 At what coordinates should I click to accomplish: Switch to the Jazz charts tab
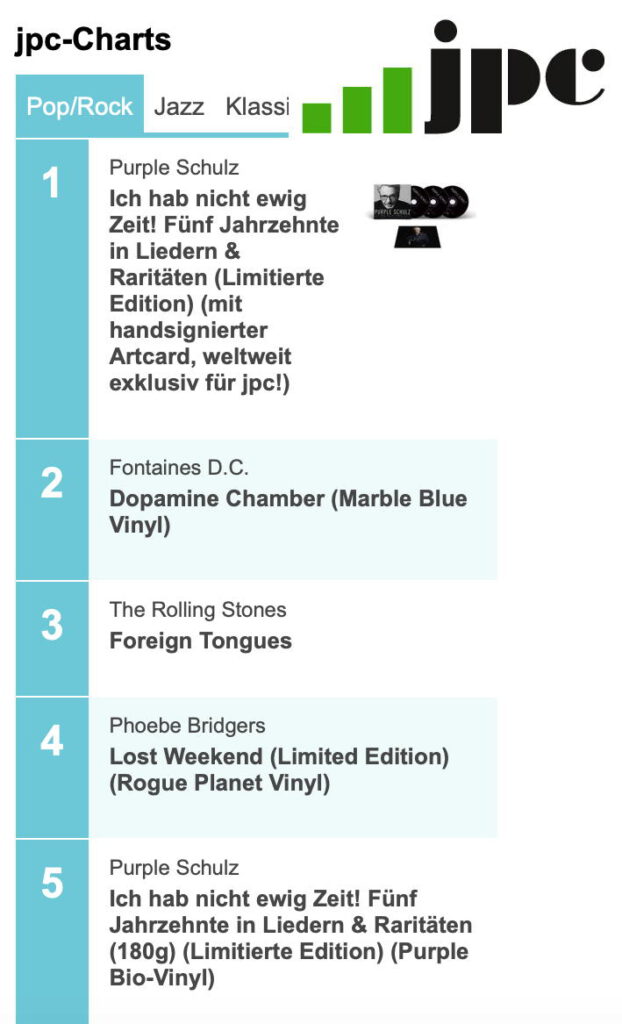179,106
